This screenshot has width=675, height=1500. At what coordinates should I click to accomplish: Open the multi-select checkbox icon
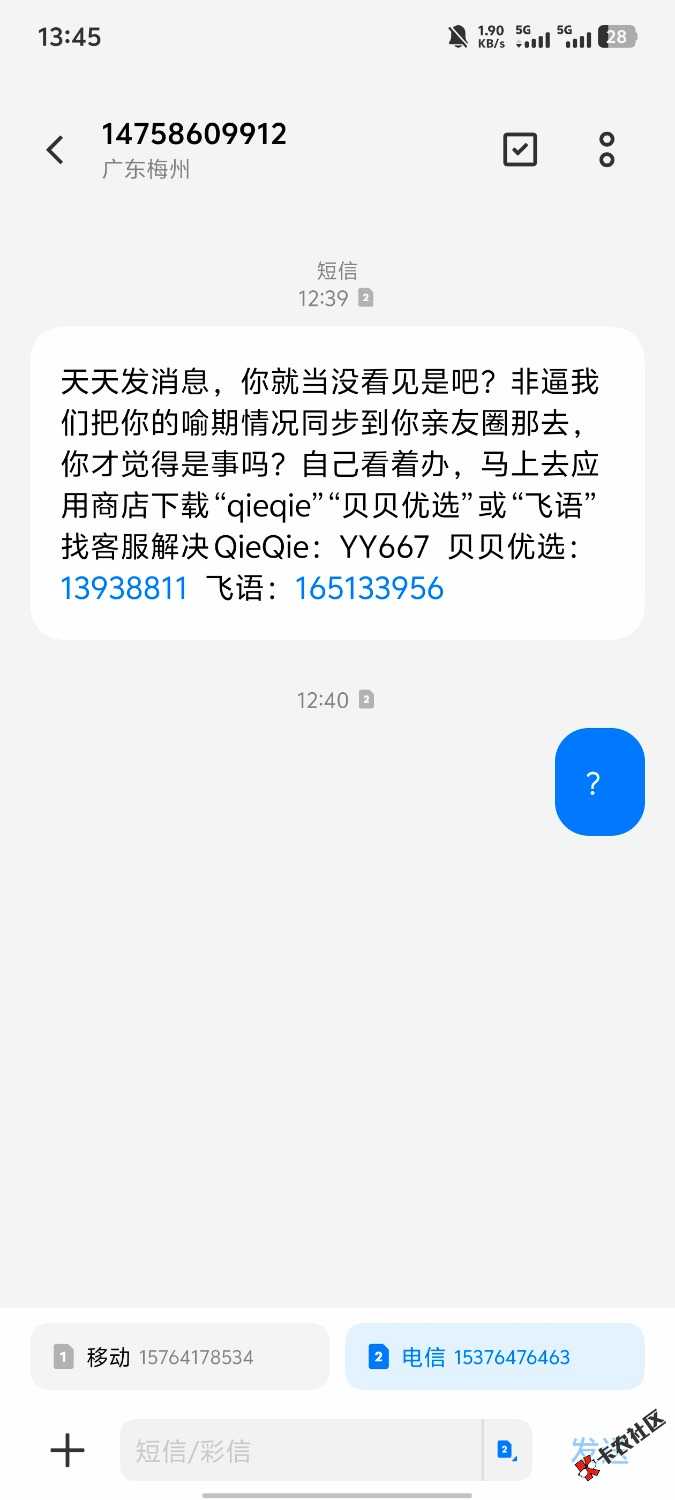[519, 150]
